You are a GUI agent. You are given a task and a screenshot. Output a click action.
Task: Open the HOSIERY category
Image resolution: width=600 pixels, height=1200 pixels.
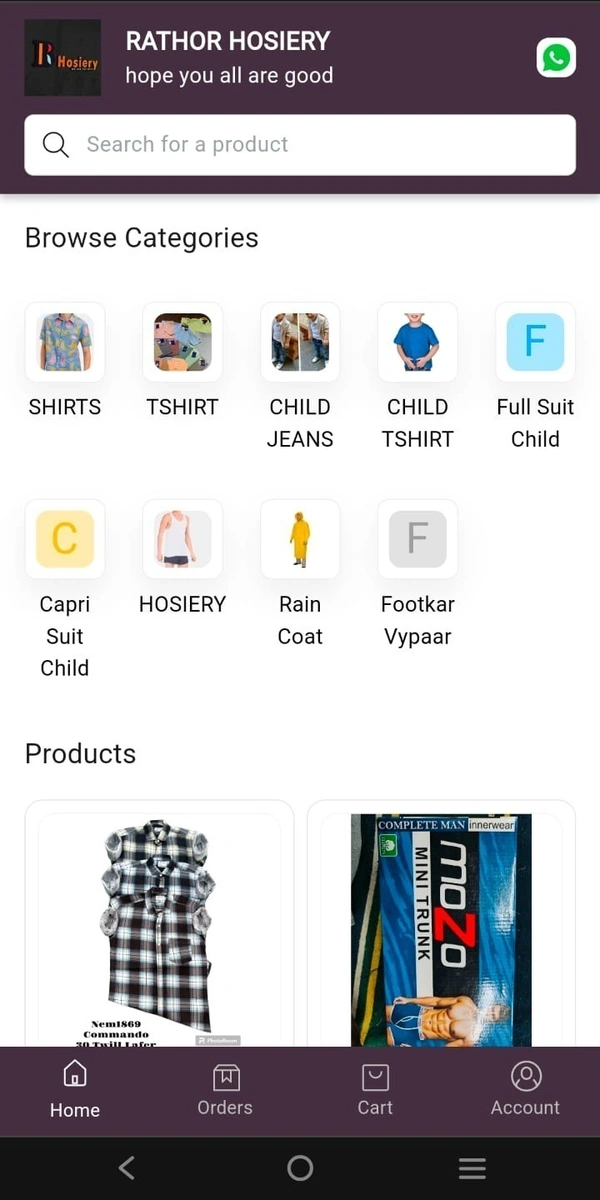[x=183, y=540]
